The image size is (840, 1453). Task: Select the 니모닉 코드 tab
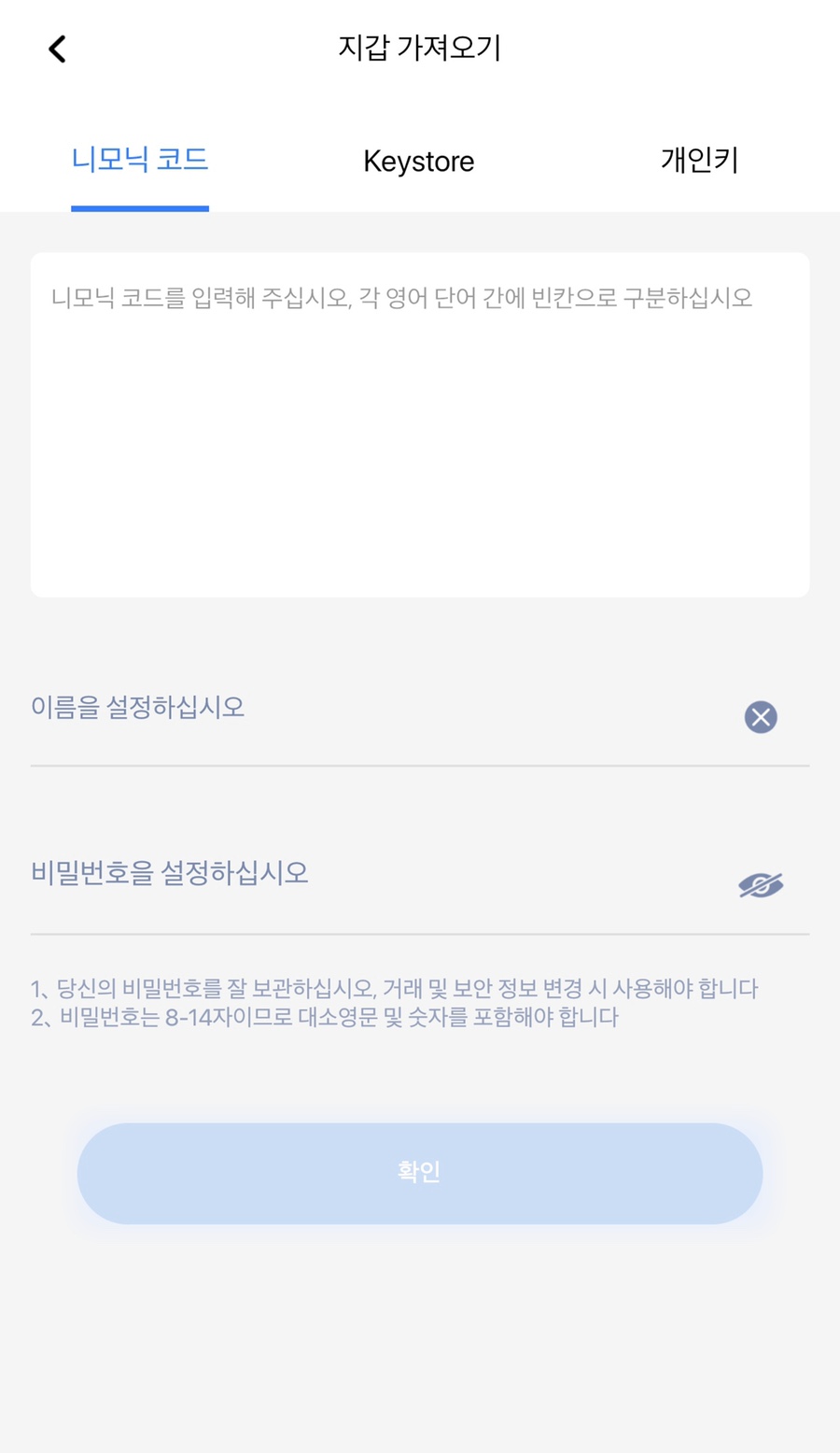point(140,161)
